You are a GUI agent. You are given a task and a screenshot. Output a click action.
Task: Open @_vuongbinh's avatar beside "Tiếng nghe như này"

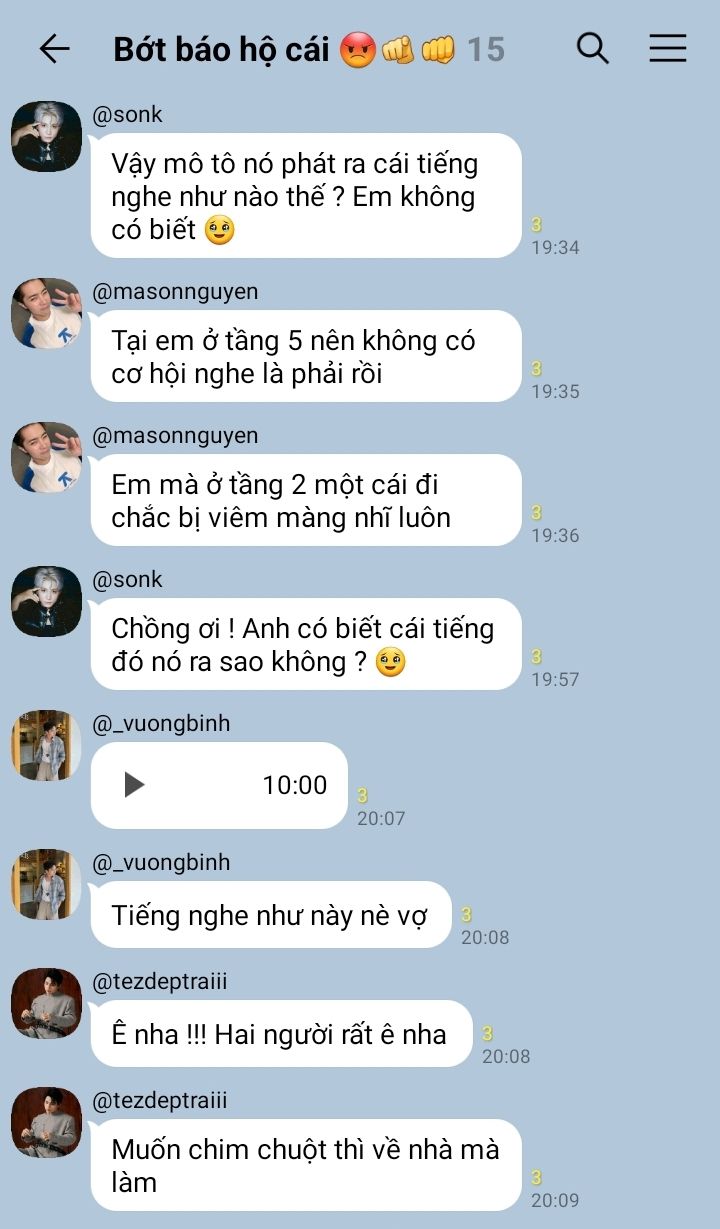click(x=46, y=884)
